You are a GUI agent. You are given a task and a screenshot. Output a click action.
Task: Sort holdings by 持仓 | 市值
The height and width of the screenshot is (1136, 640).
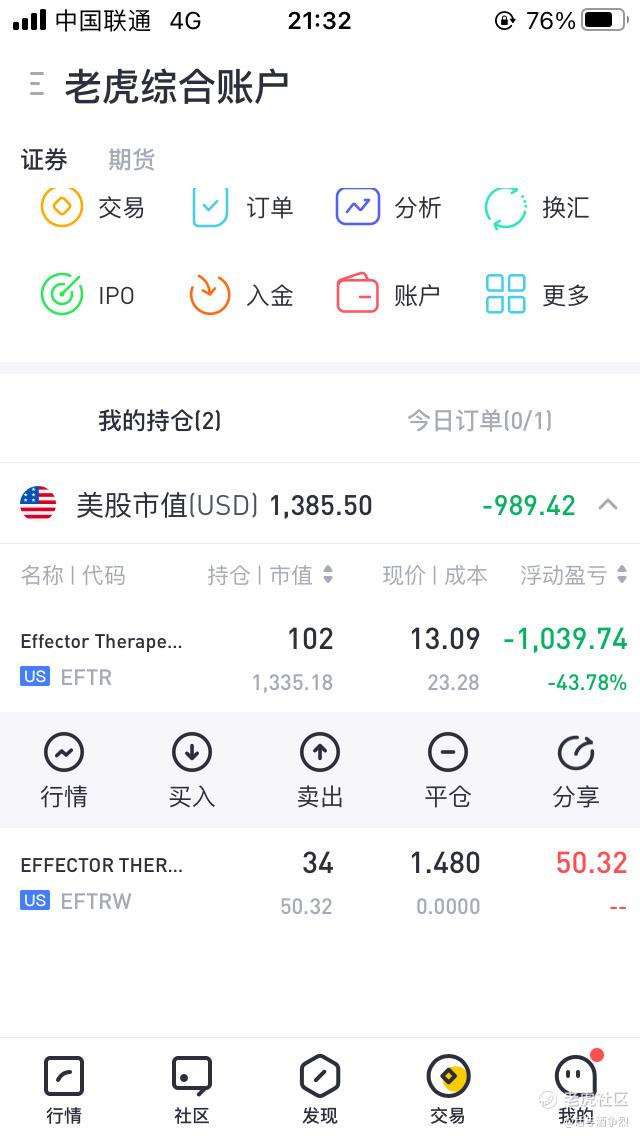270,575
